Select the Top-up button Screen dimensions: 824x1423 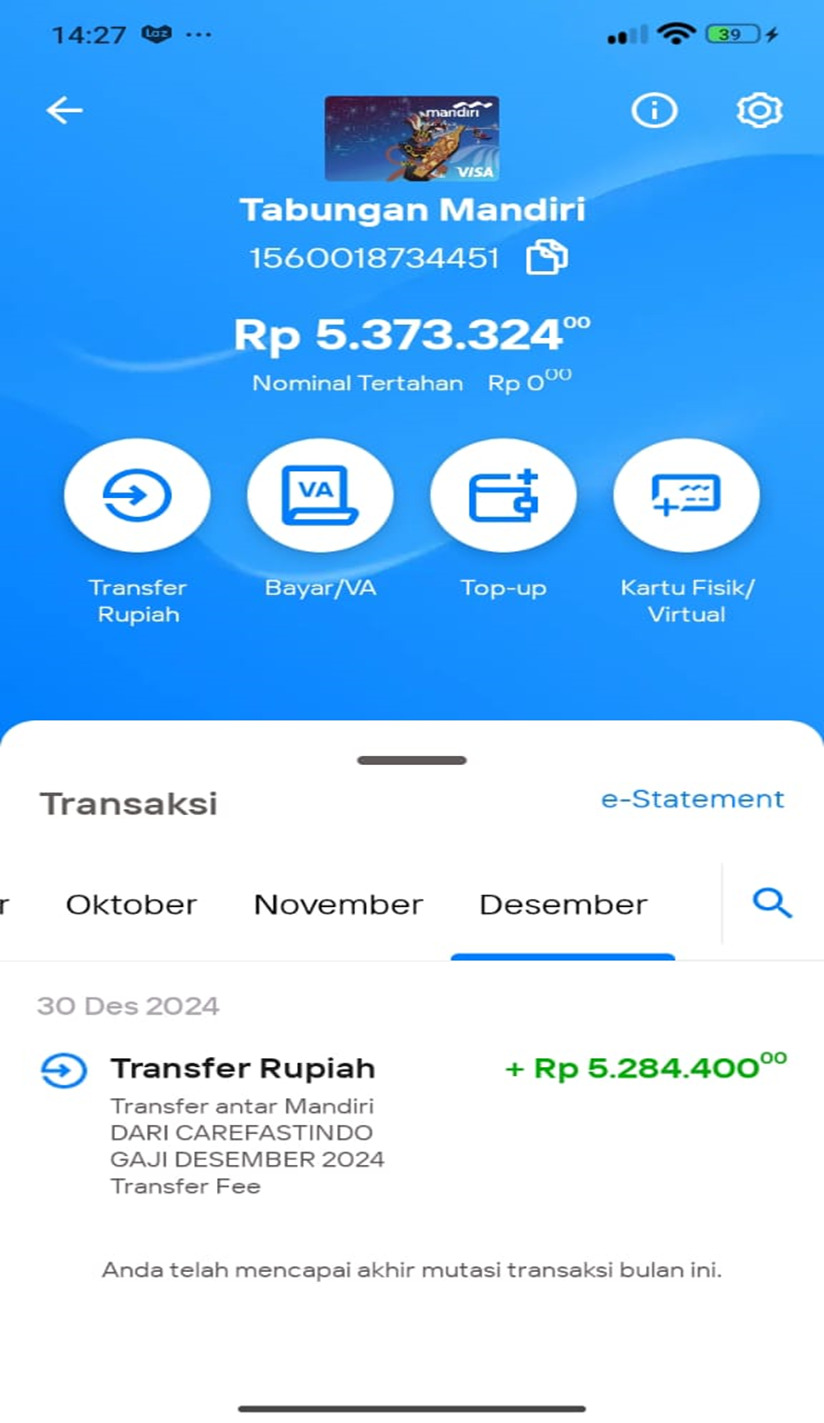tap(503, 496)
